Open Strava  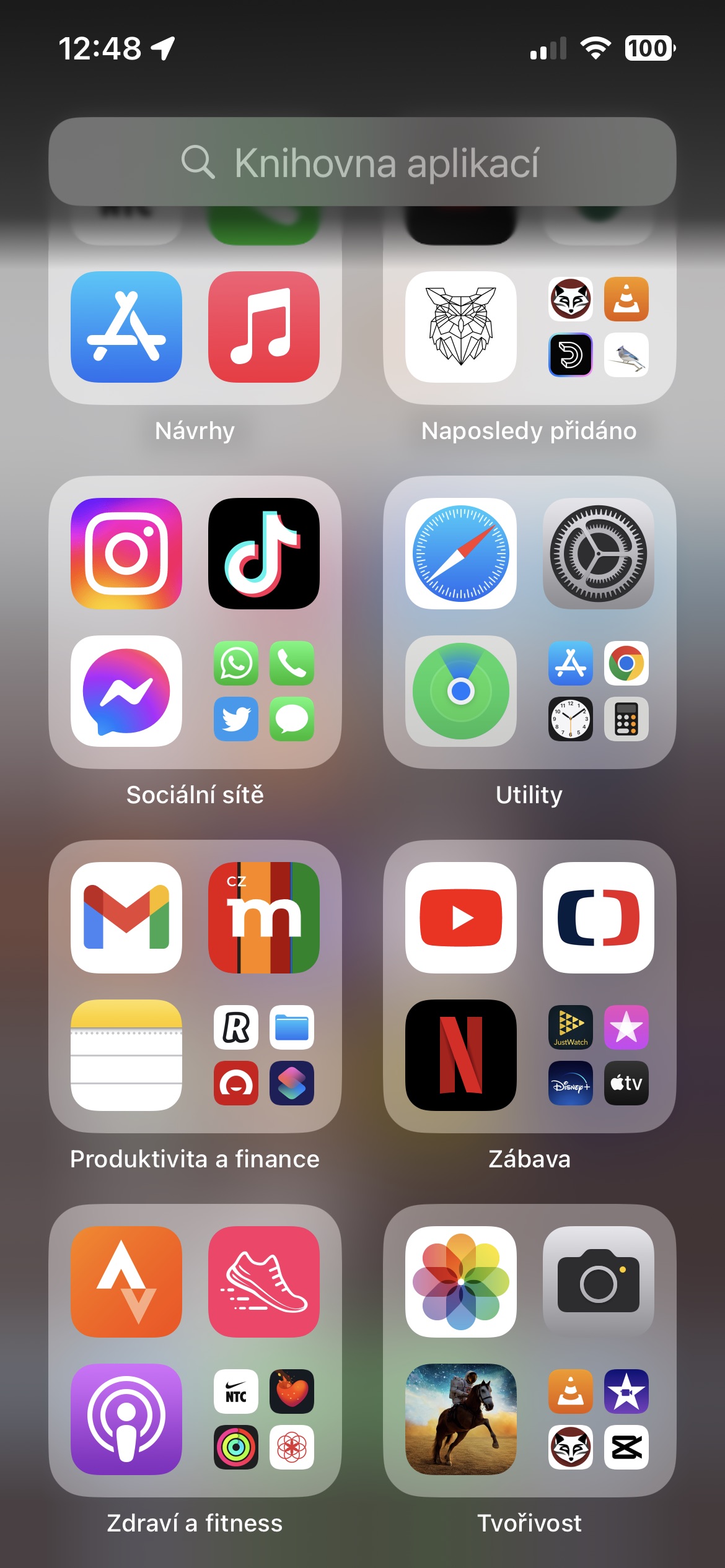click(126, 1282)
